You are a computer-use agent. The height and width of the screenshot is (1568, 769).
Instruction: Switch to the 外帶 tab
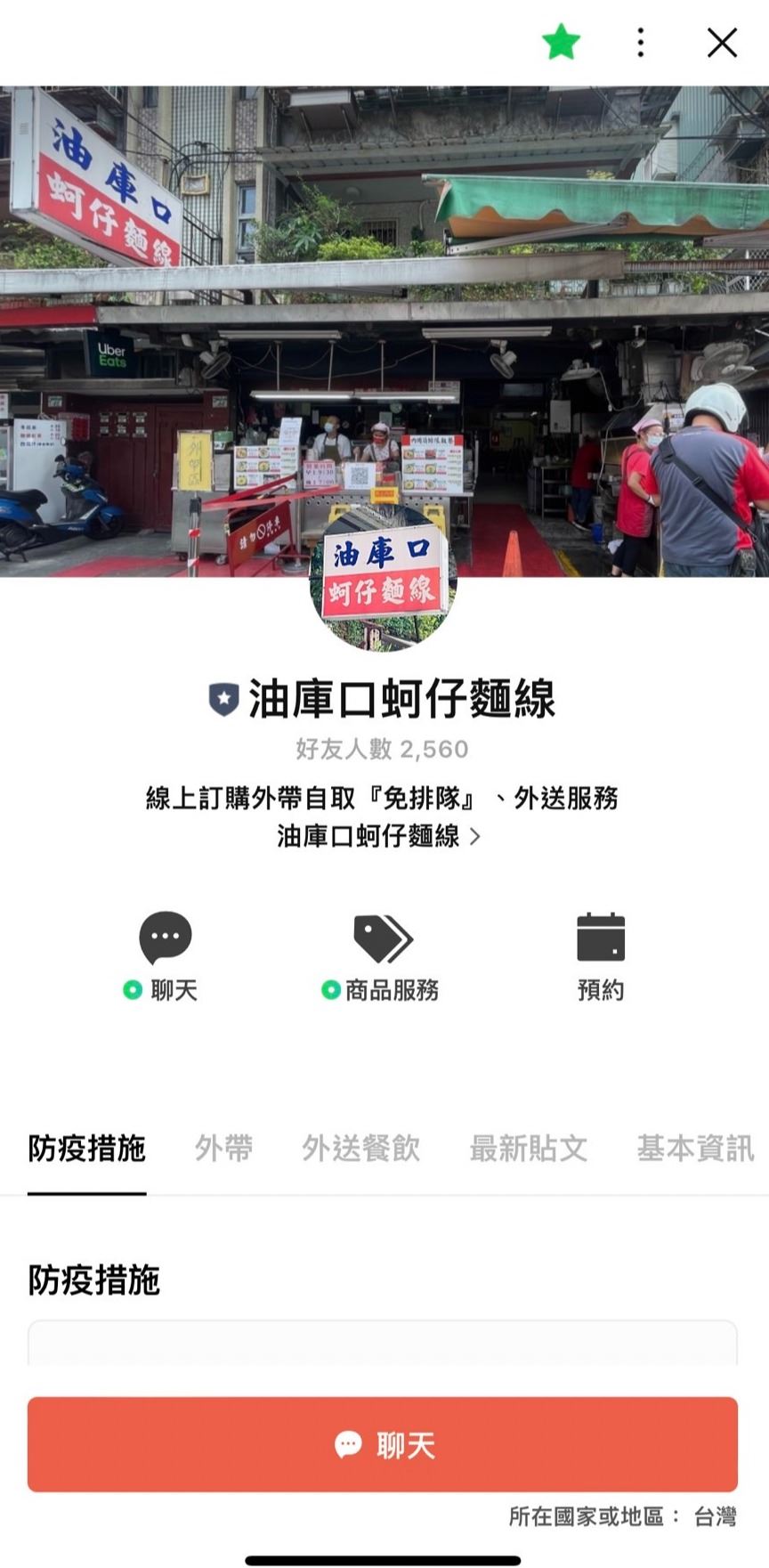point(223,1149)
